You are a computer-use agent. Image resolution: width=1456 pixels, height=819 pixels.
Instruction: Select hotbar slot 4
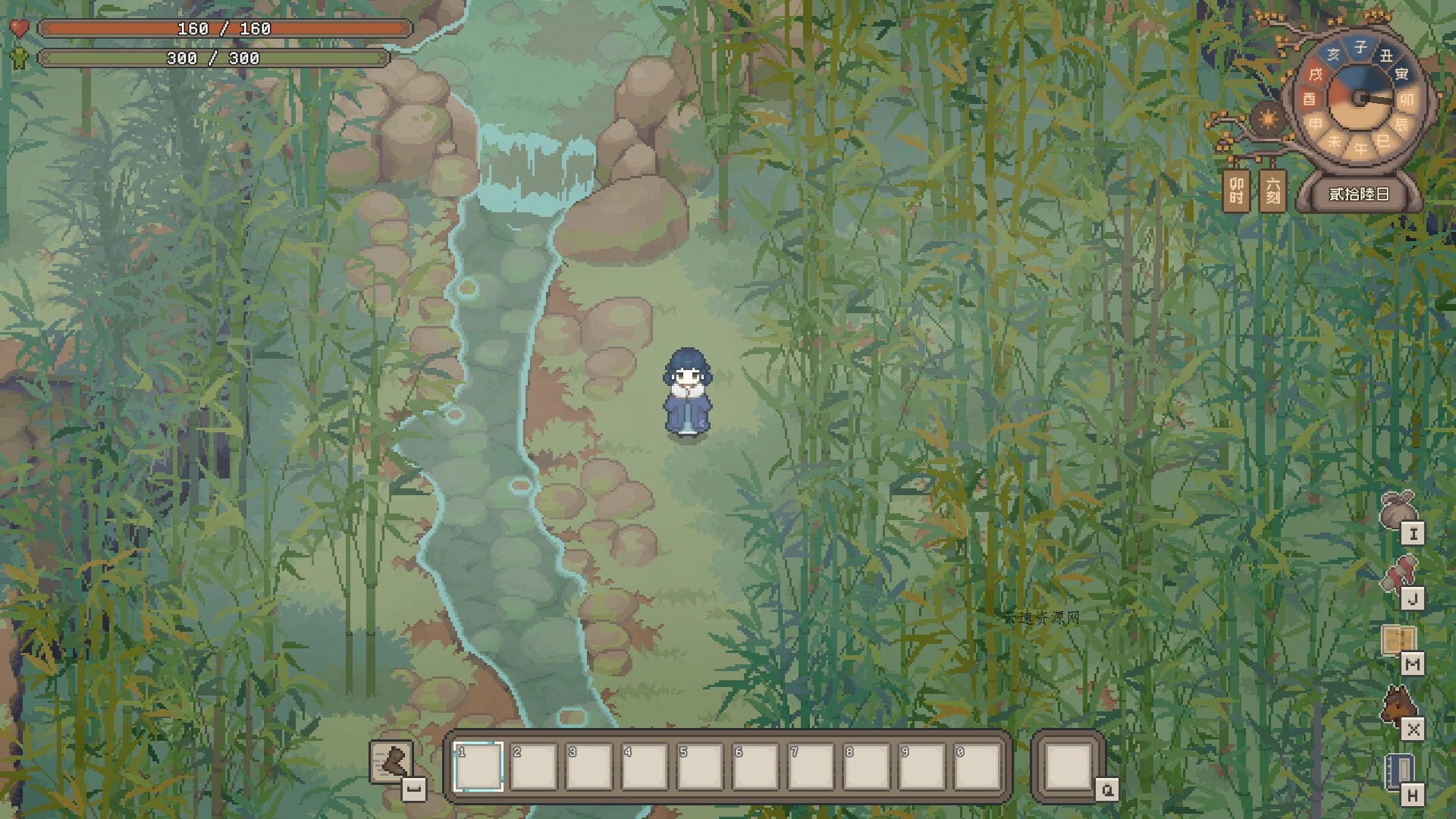click(x=645, y=767)
